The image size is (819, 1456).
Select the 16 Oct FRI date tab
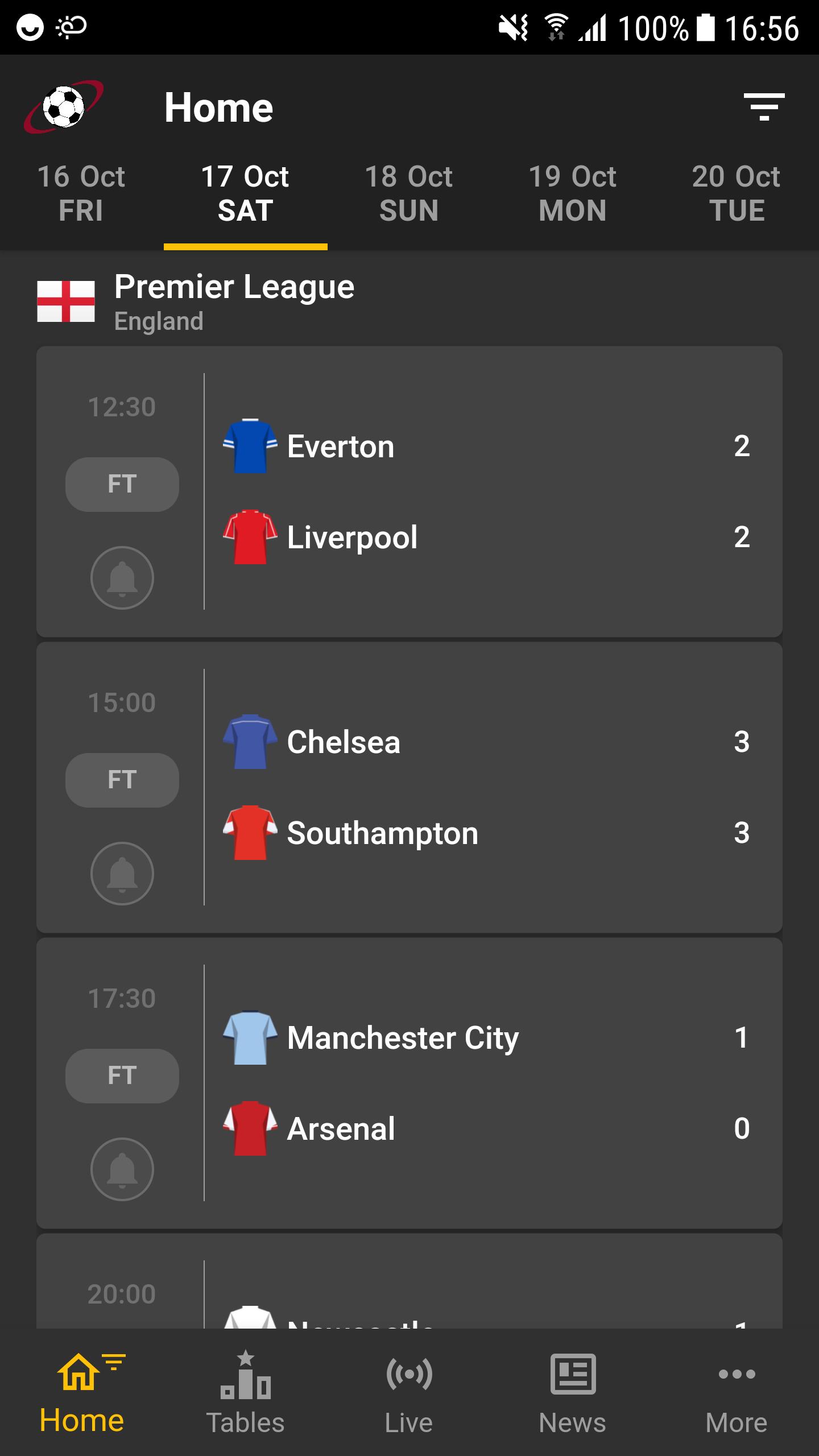click(x=81, y=193)
